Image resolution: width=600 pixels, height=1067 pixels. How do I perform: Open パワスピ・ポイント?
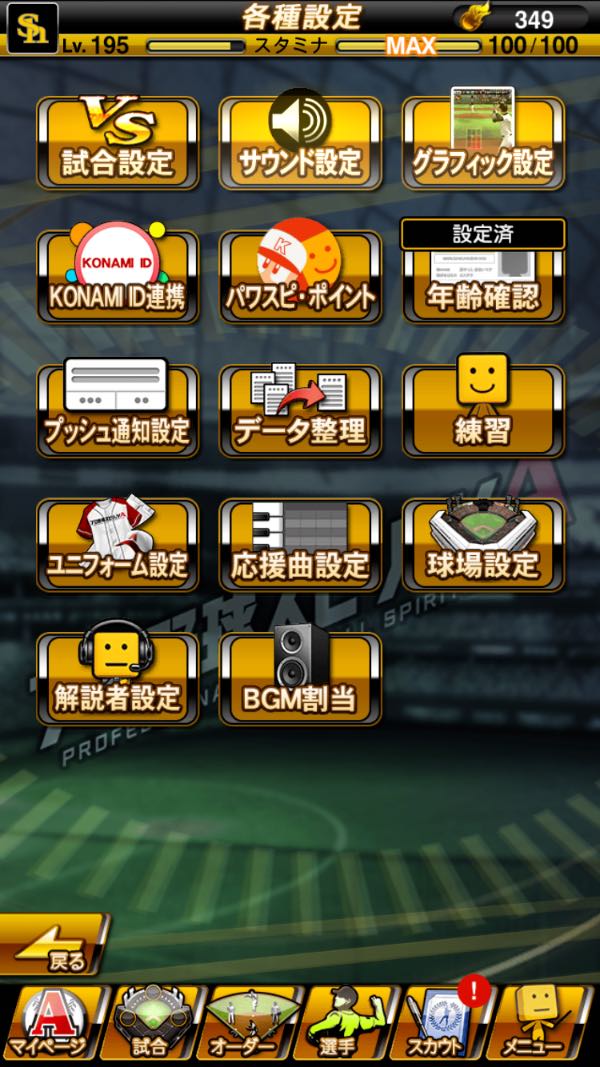[300, 277]
